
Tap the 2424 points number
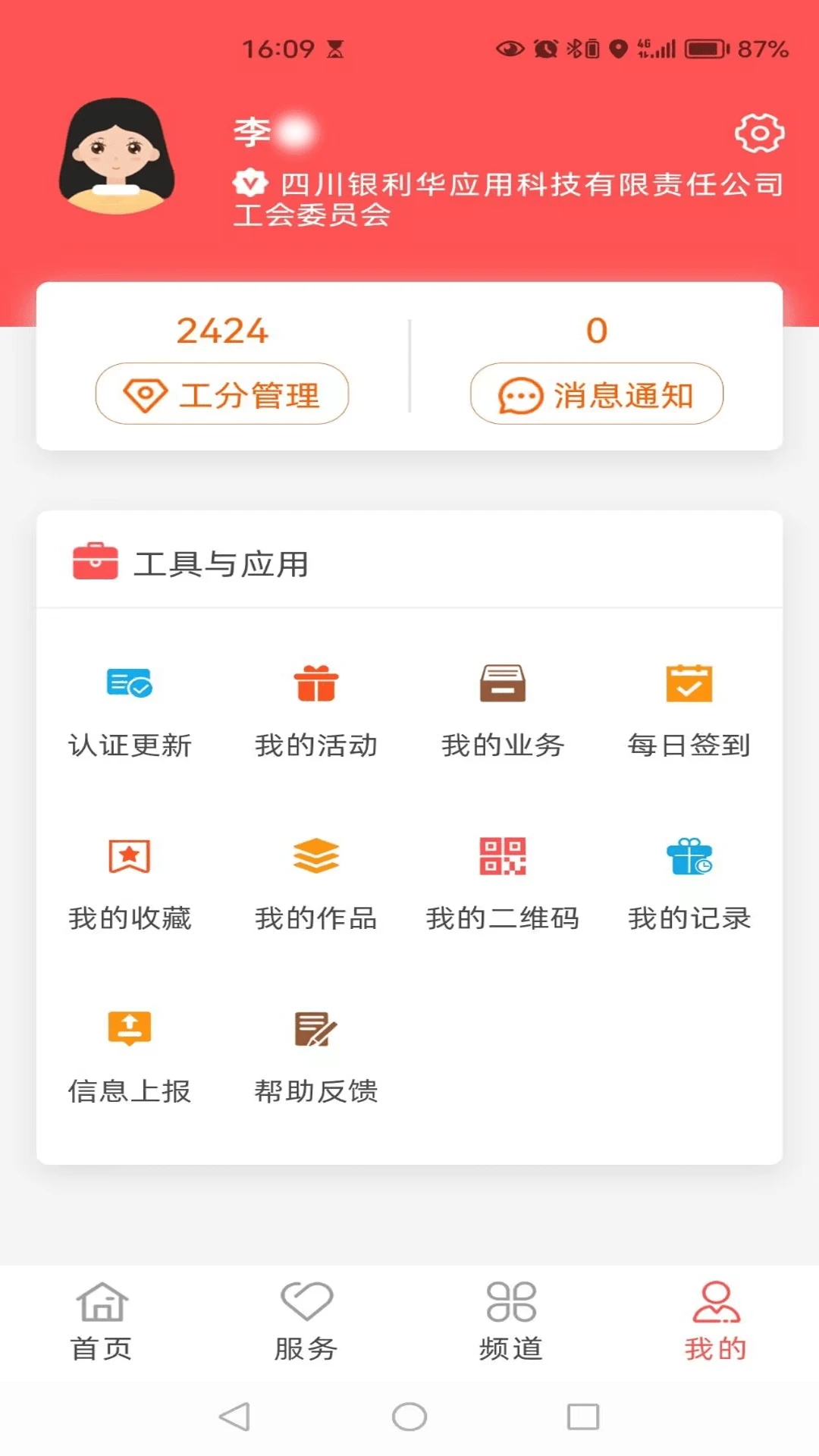(x=222, y=331)
